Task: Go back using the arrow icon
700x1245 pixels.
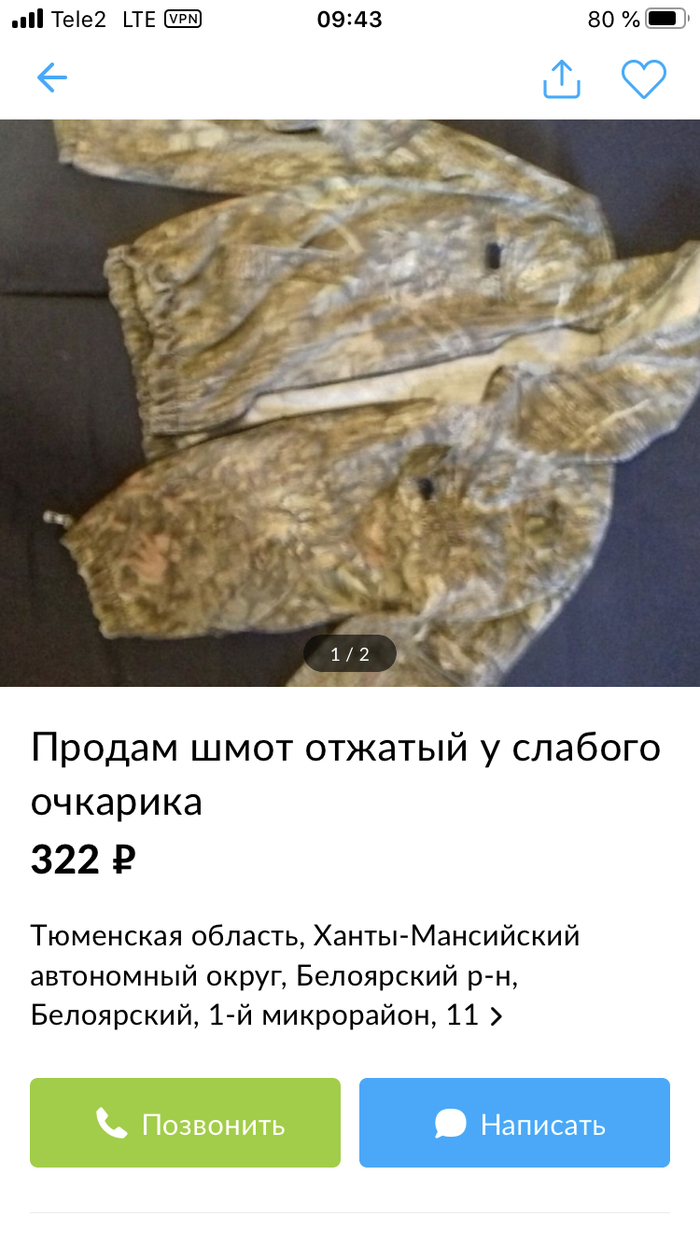Action: pyautogui.click(x=52, y=78)
